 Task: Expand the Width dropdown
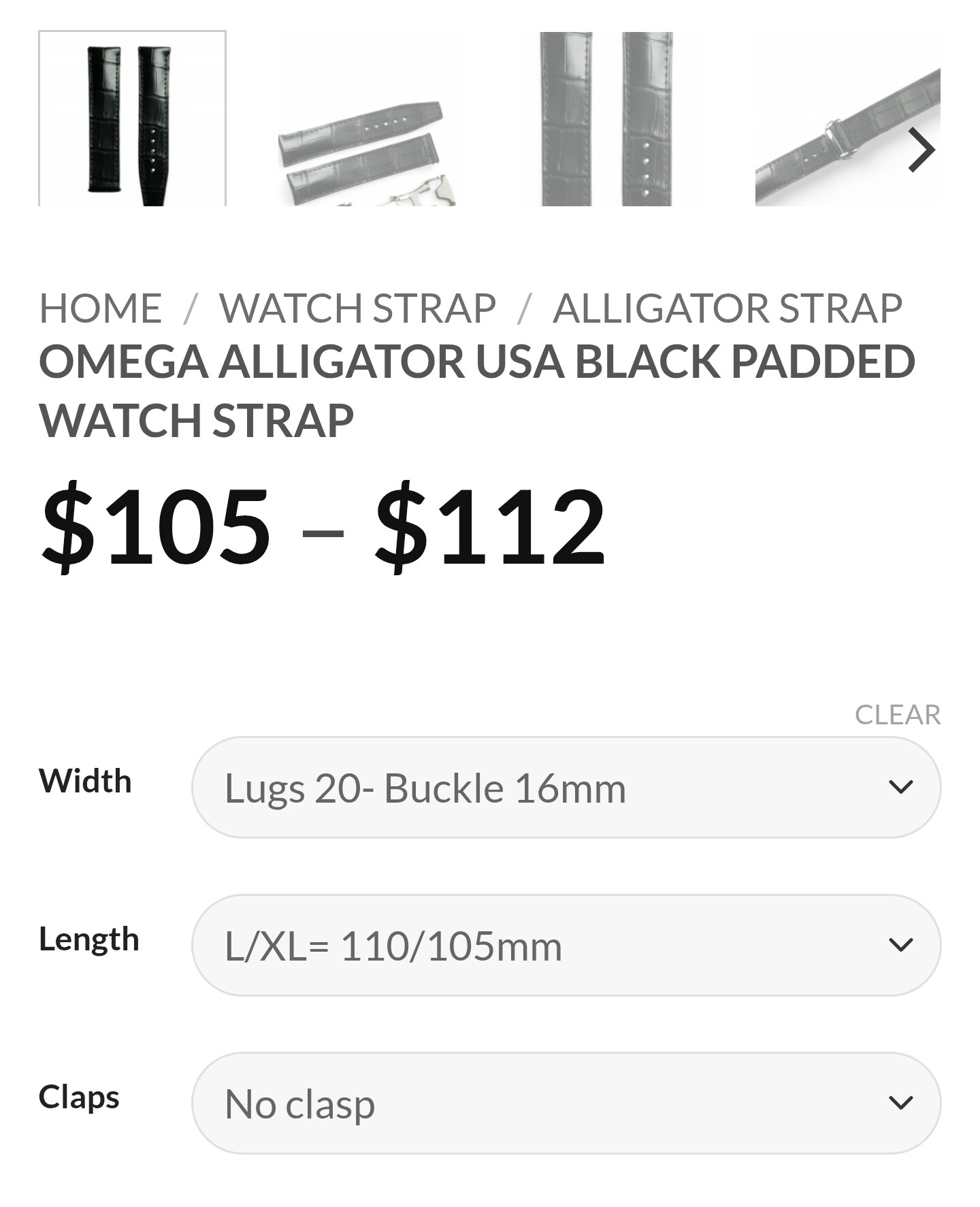point(566,788)
